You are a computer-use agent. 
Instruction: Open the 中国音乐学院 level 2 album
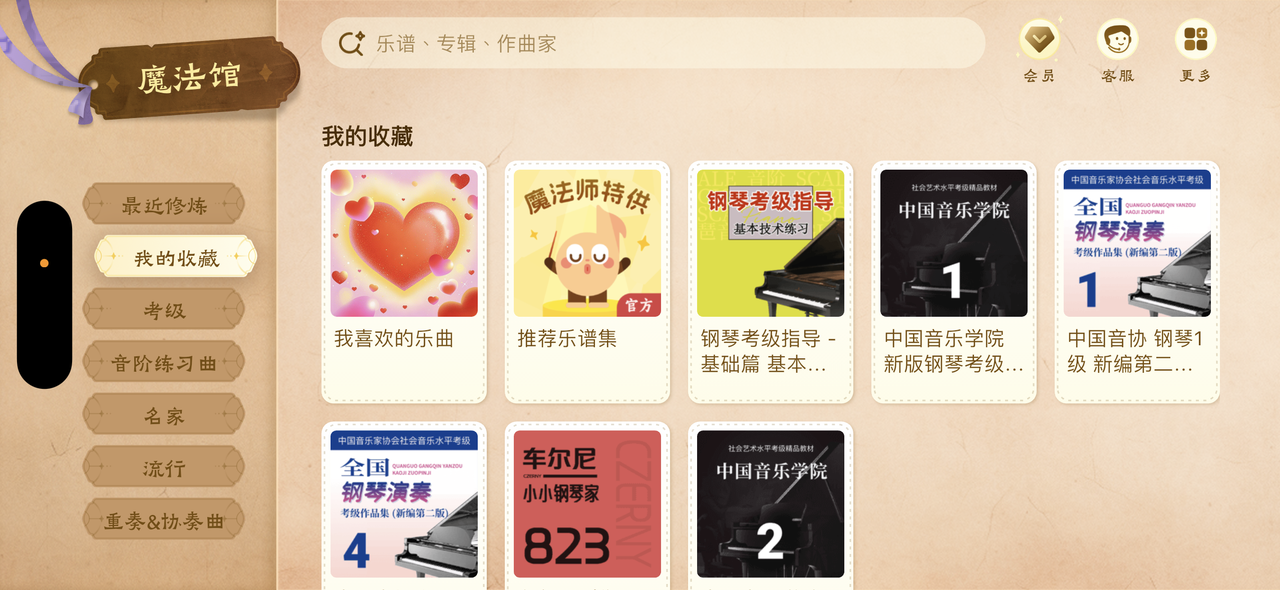tap(770, 505)
